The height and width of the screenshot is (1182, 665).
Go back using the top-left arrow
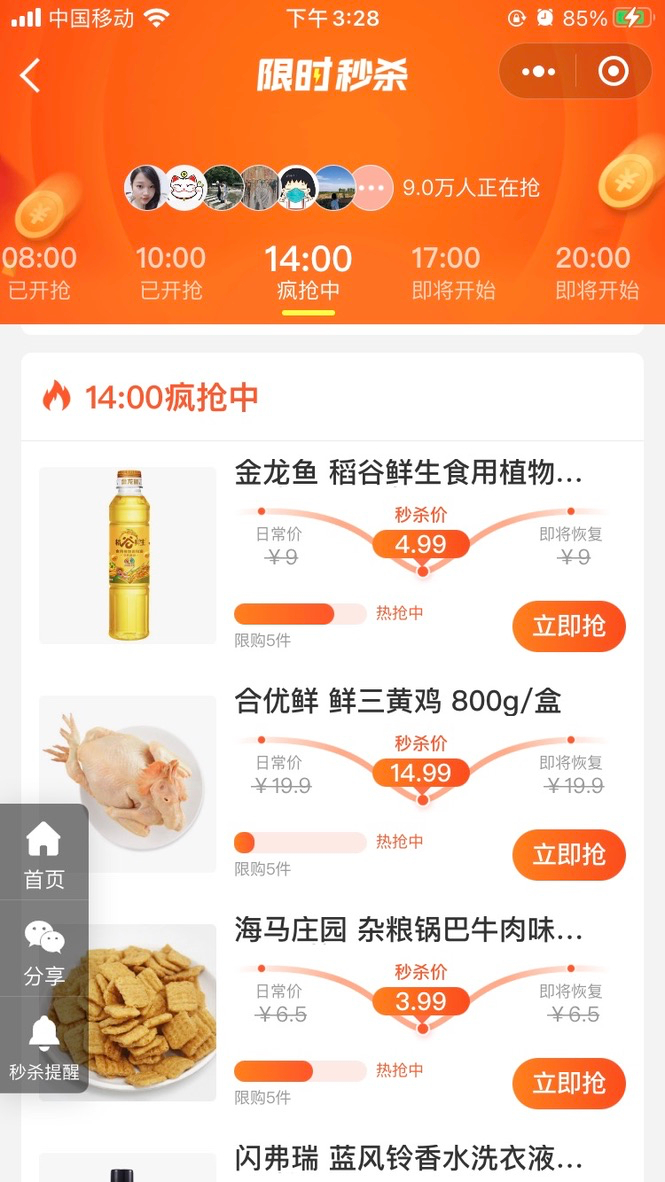pyautogui.click(x=31, y=75)
